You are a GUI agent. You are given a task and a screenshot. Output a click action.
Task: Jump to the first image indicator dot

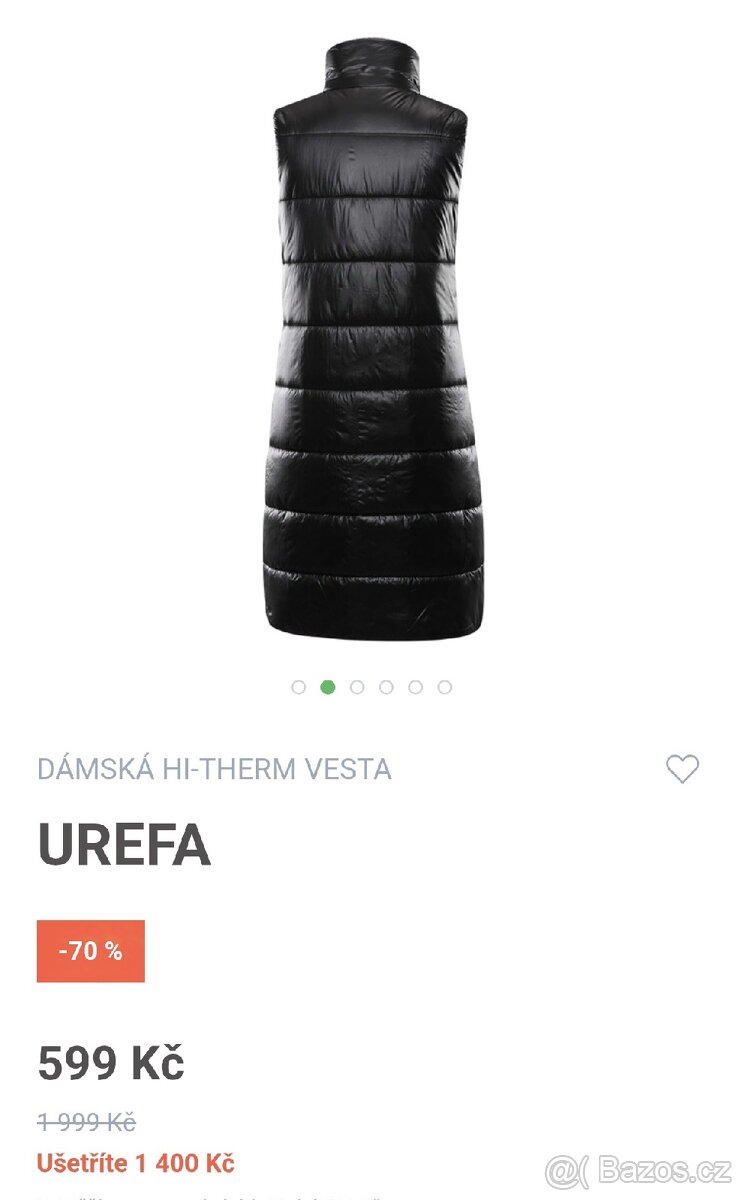pyautogui.click(x=298, y=687)
